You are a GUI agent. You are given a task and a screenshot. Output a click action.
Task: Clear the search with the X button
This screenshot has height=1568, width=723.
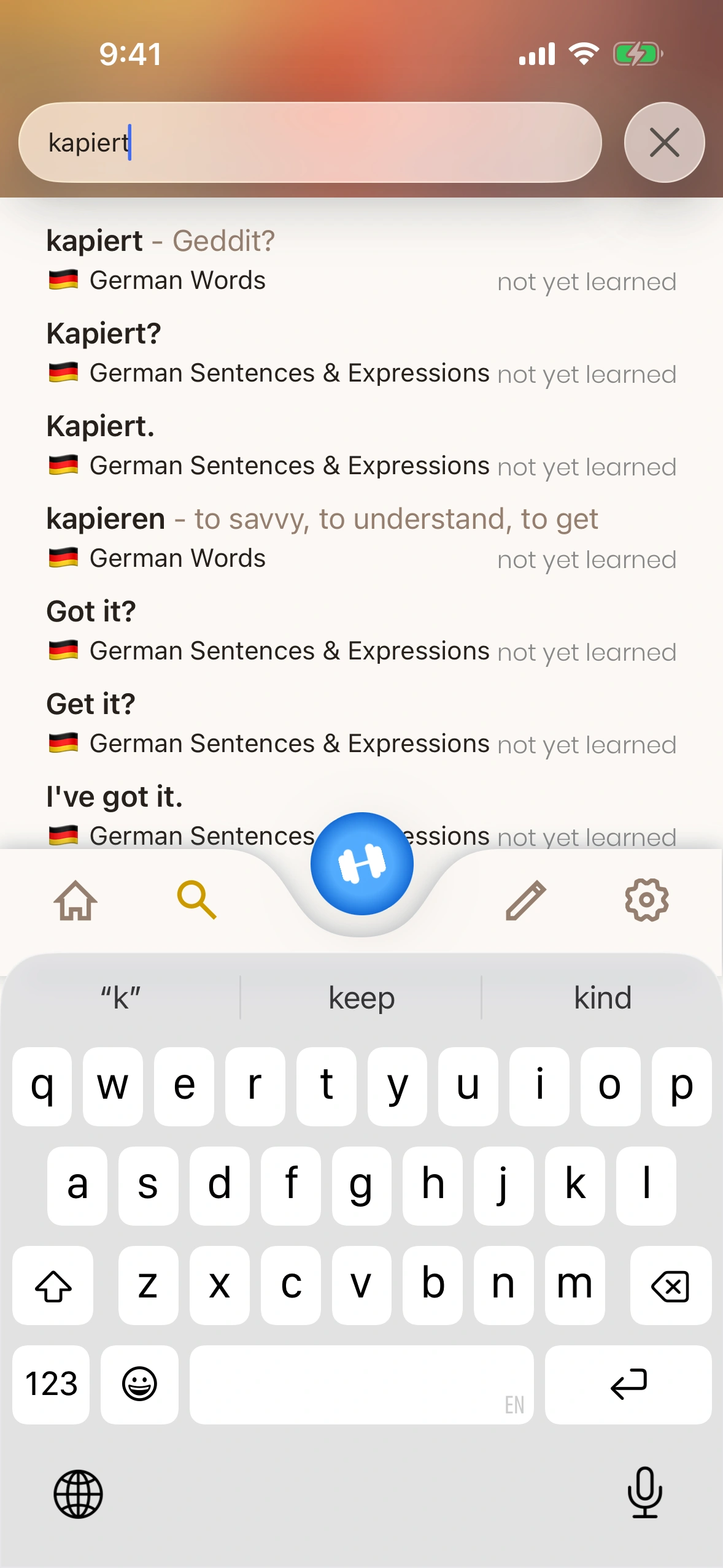coord(664,142)
